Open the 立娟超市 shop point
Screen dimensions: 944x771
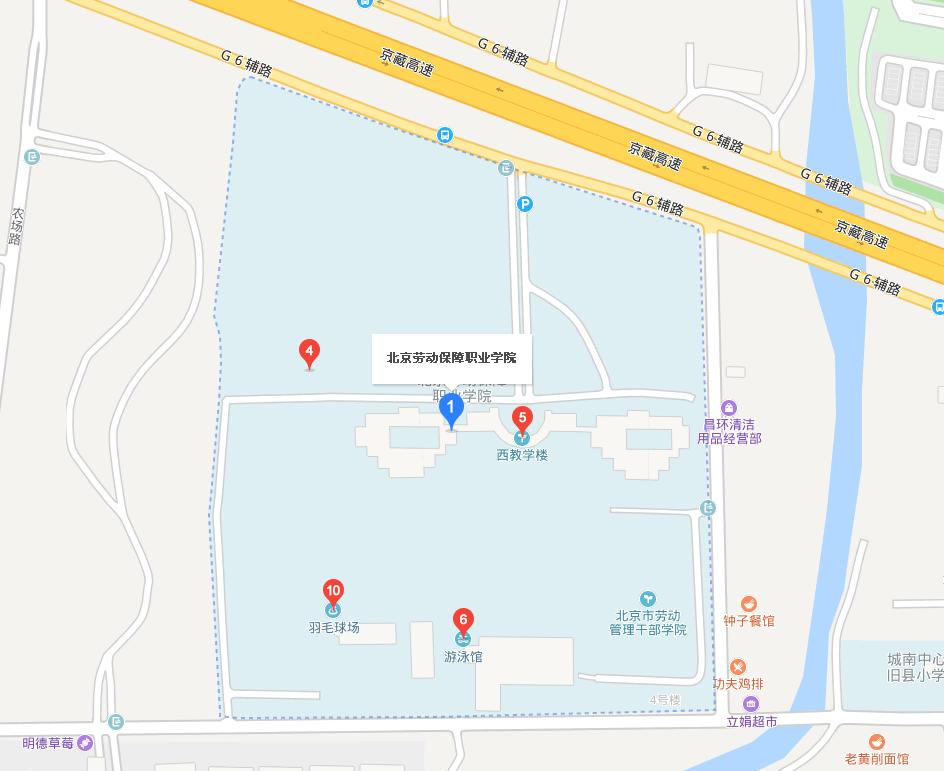[x=750, y=704]
